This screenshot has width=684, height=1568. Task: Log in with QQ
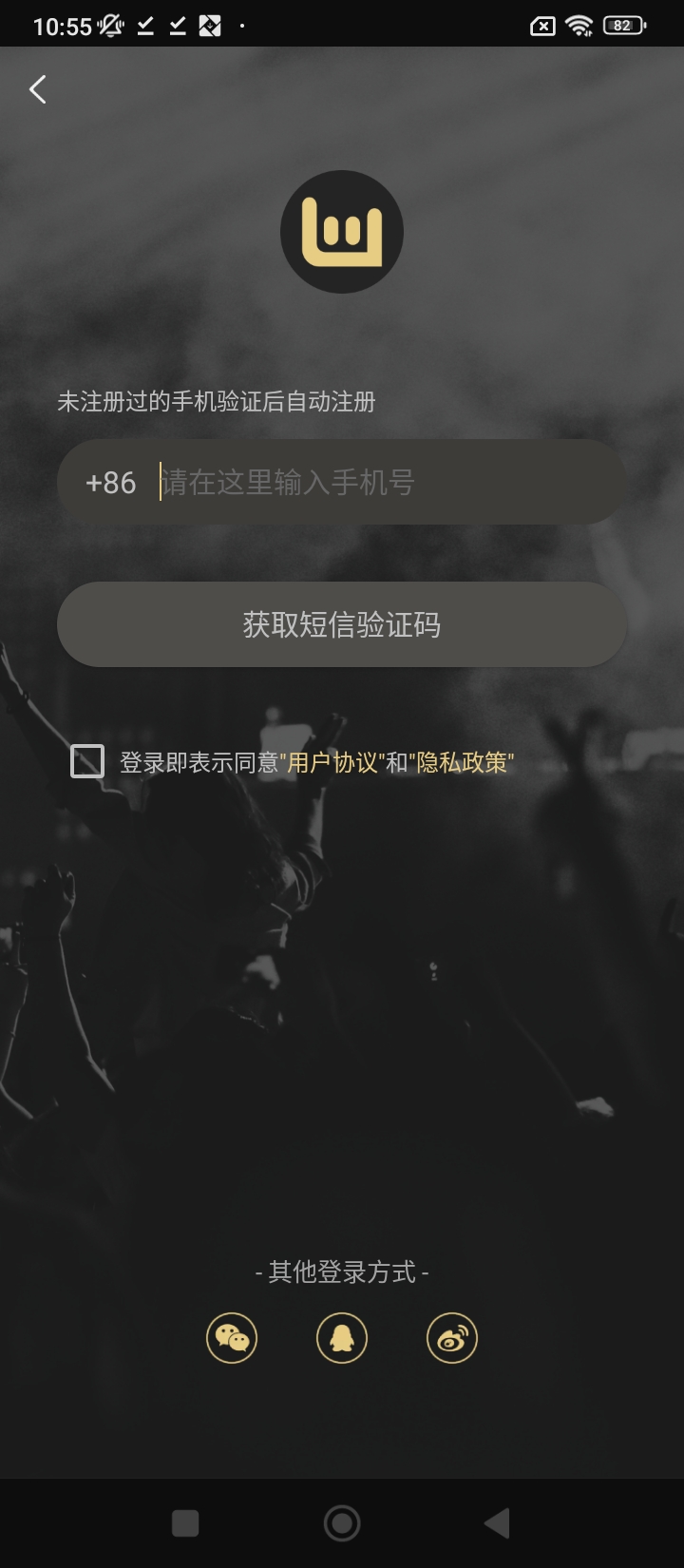point(342,1338)
